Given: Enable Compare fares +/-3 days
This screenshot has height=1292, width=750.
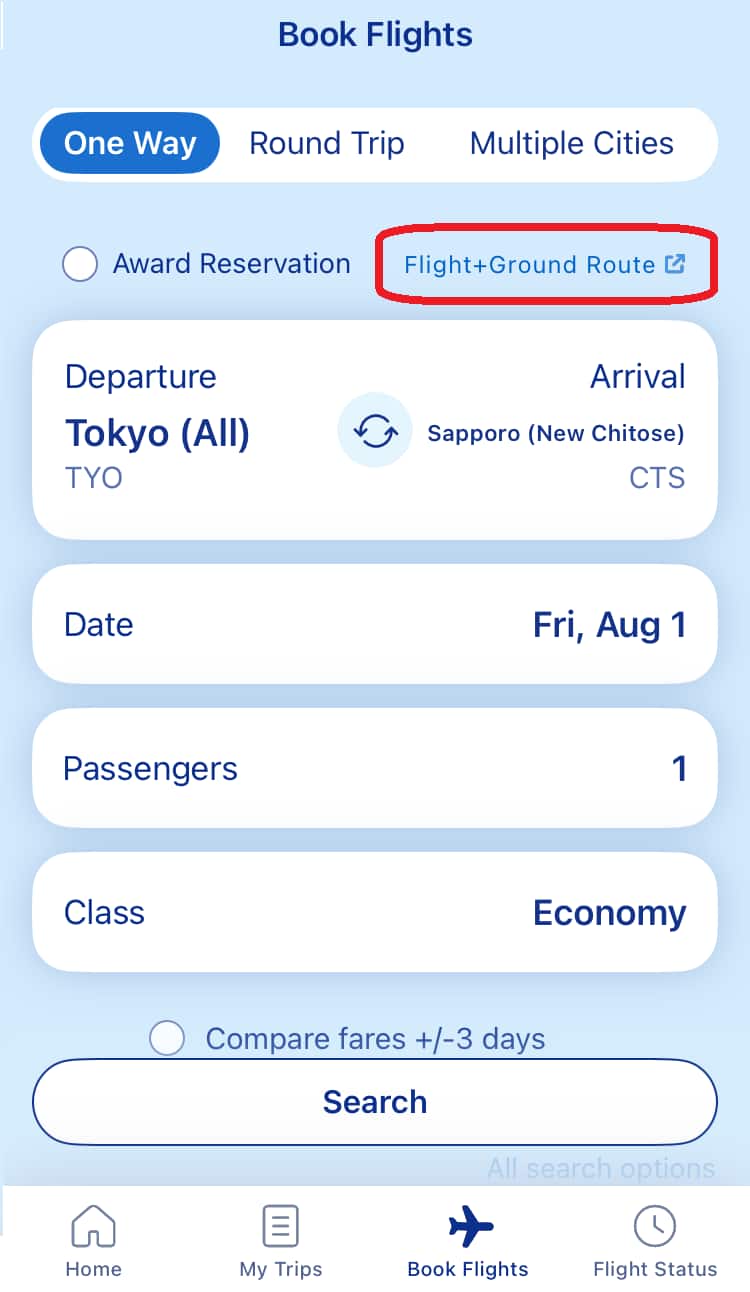Looking at the screenshot, I should pos(167,1038).
